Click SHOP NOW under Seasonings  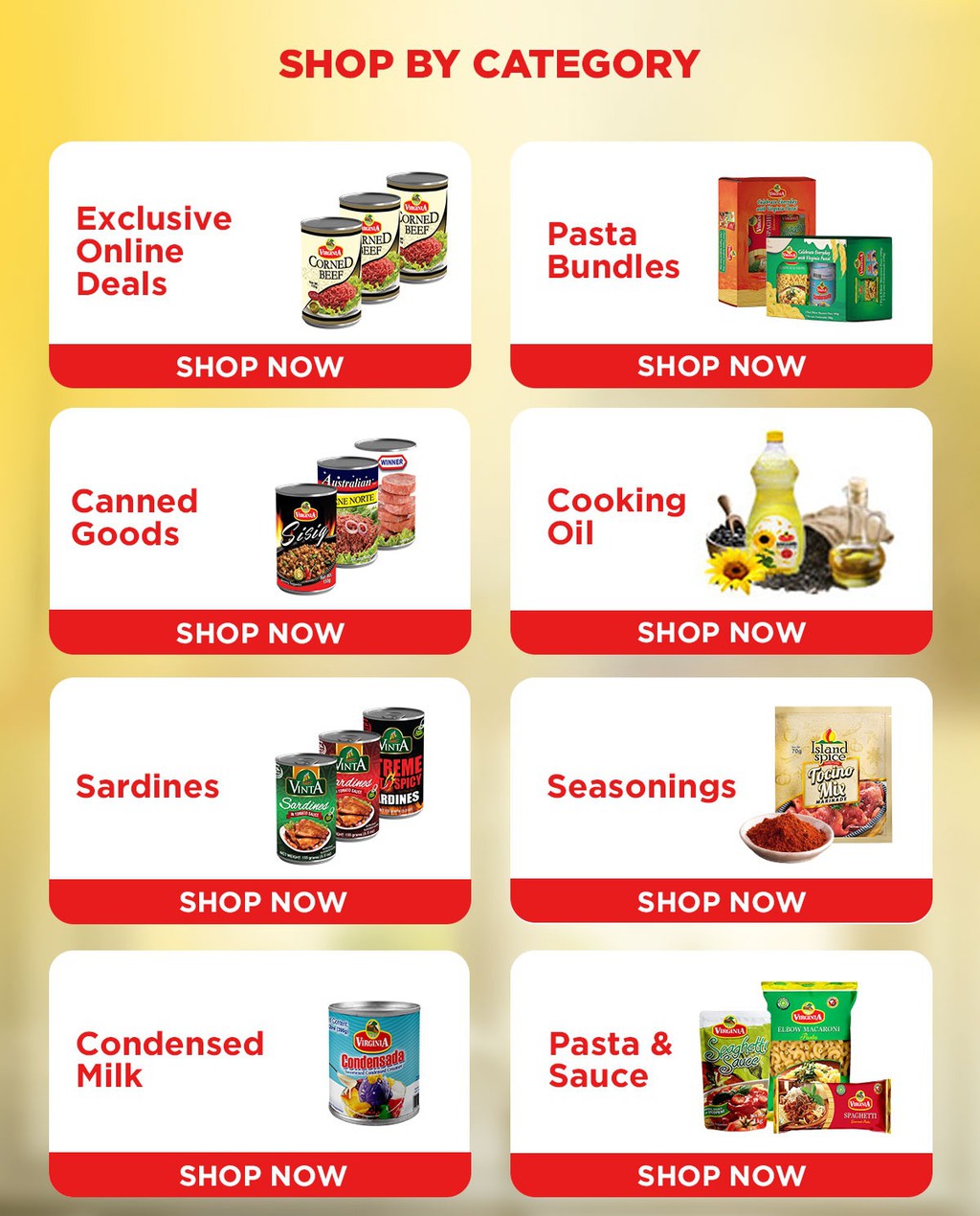pyautogui.click(x=723, y=902)
